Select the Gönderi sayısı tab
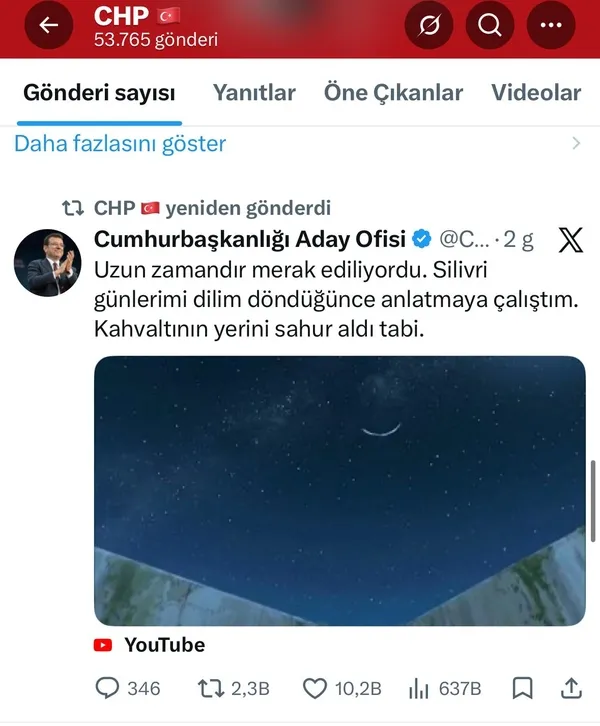600x726 pixels. click(x=99, y=93)
